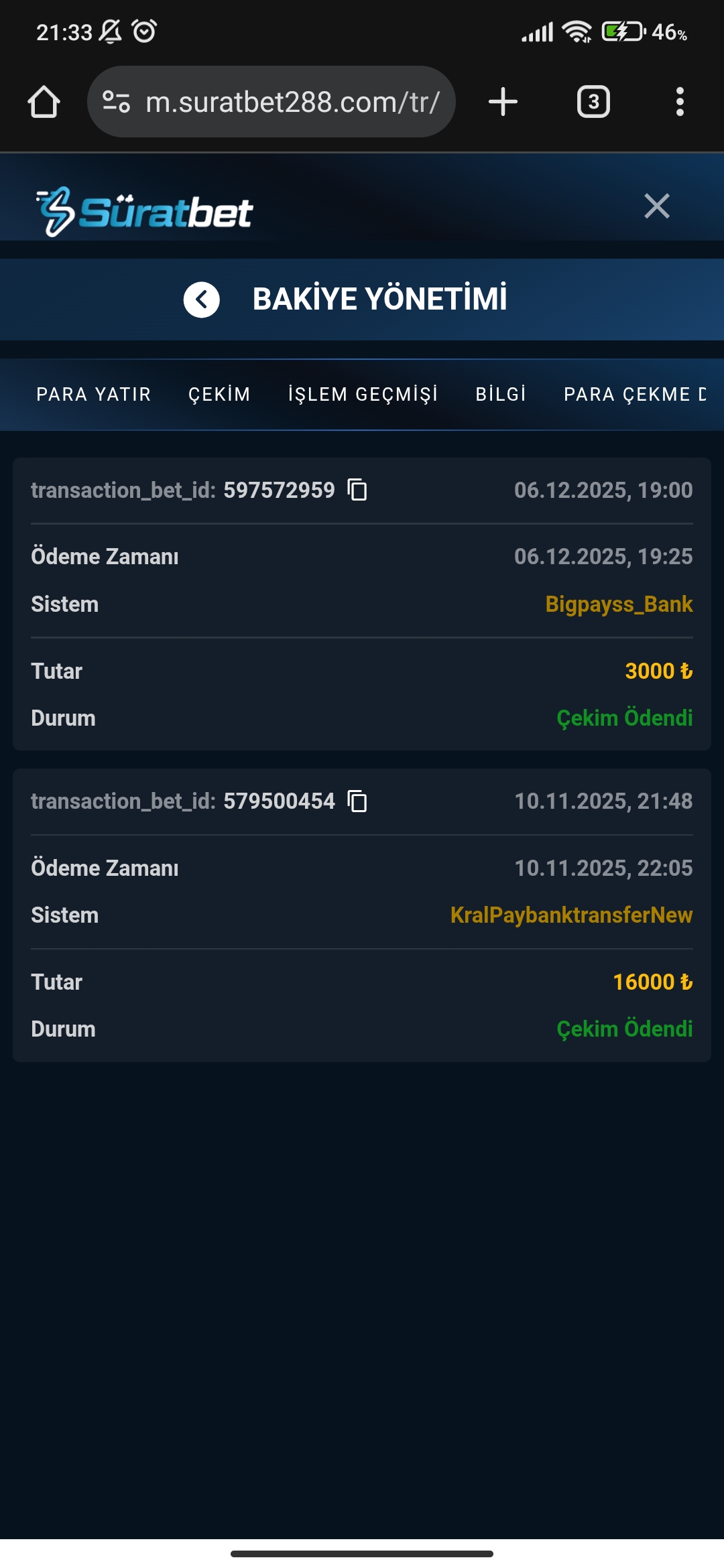Go to the browser home page
Image resolution: width=724 pixels, height=1568 pixels.
point(44,102)
